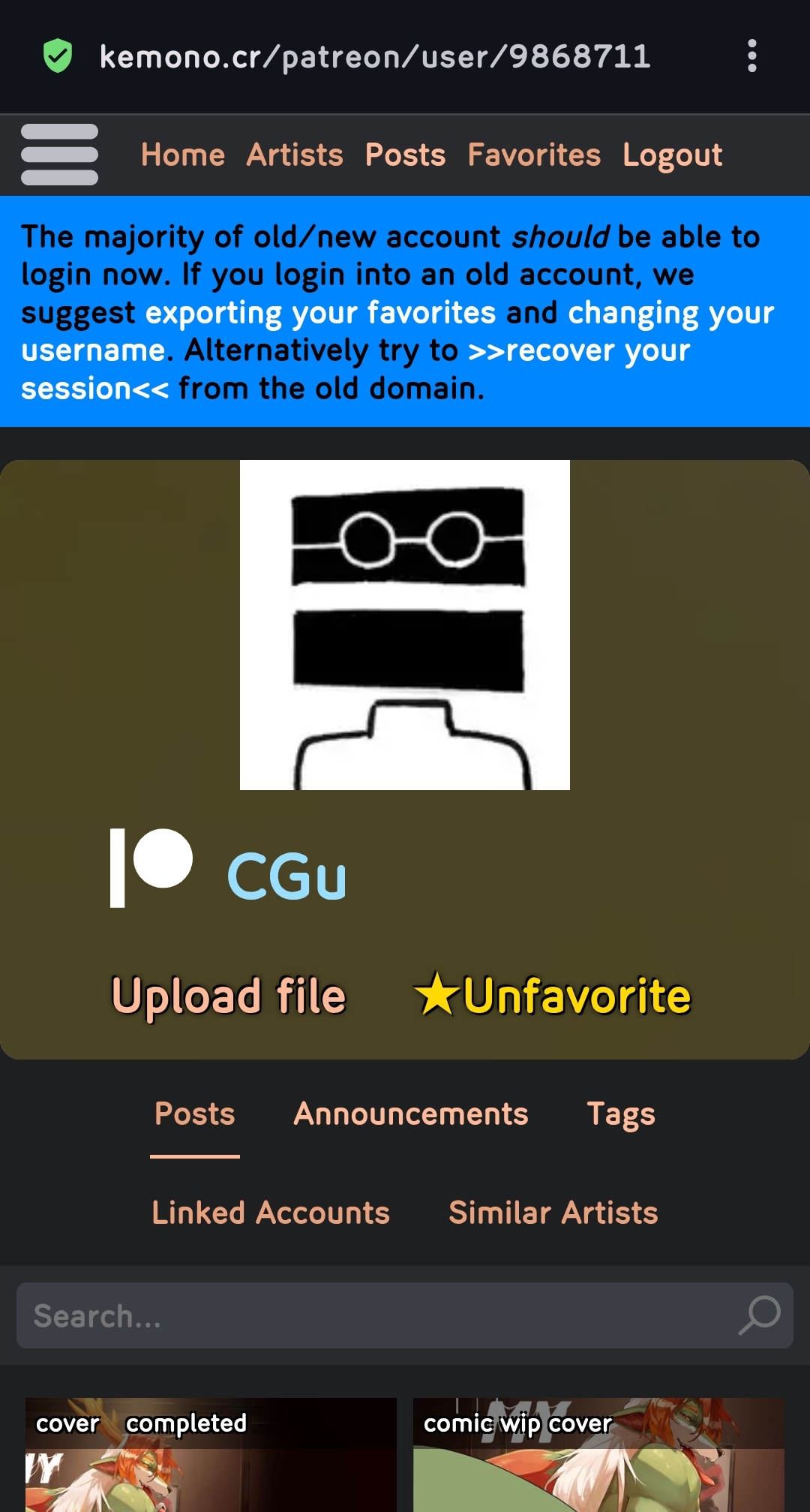Tap the address bar URL

click(375, 56)
